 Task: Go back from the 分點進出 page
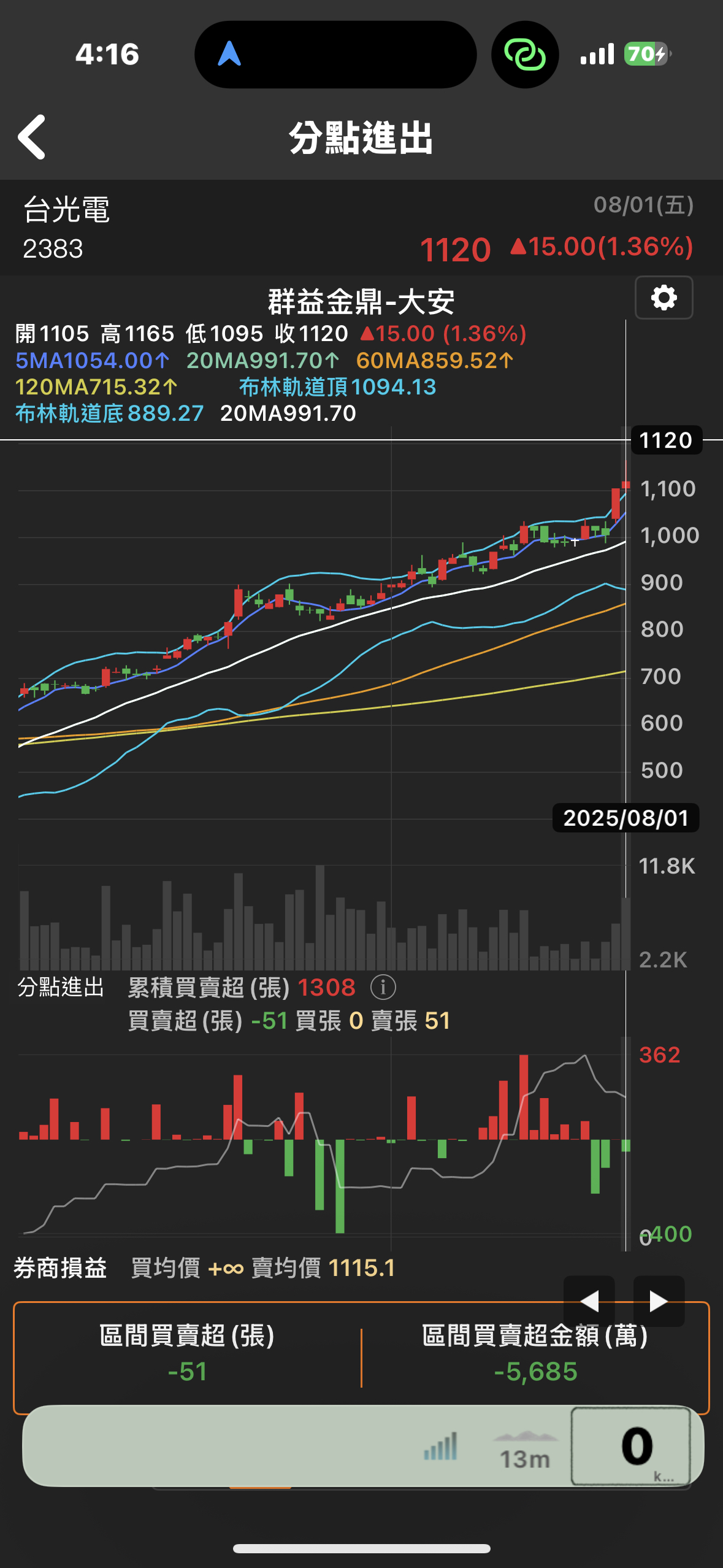coord(32,137)
